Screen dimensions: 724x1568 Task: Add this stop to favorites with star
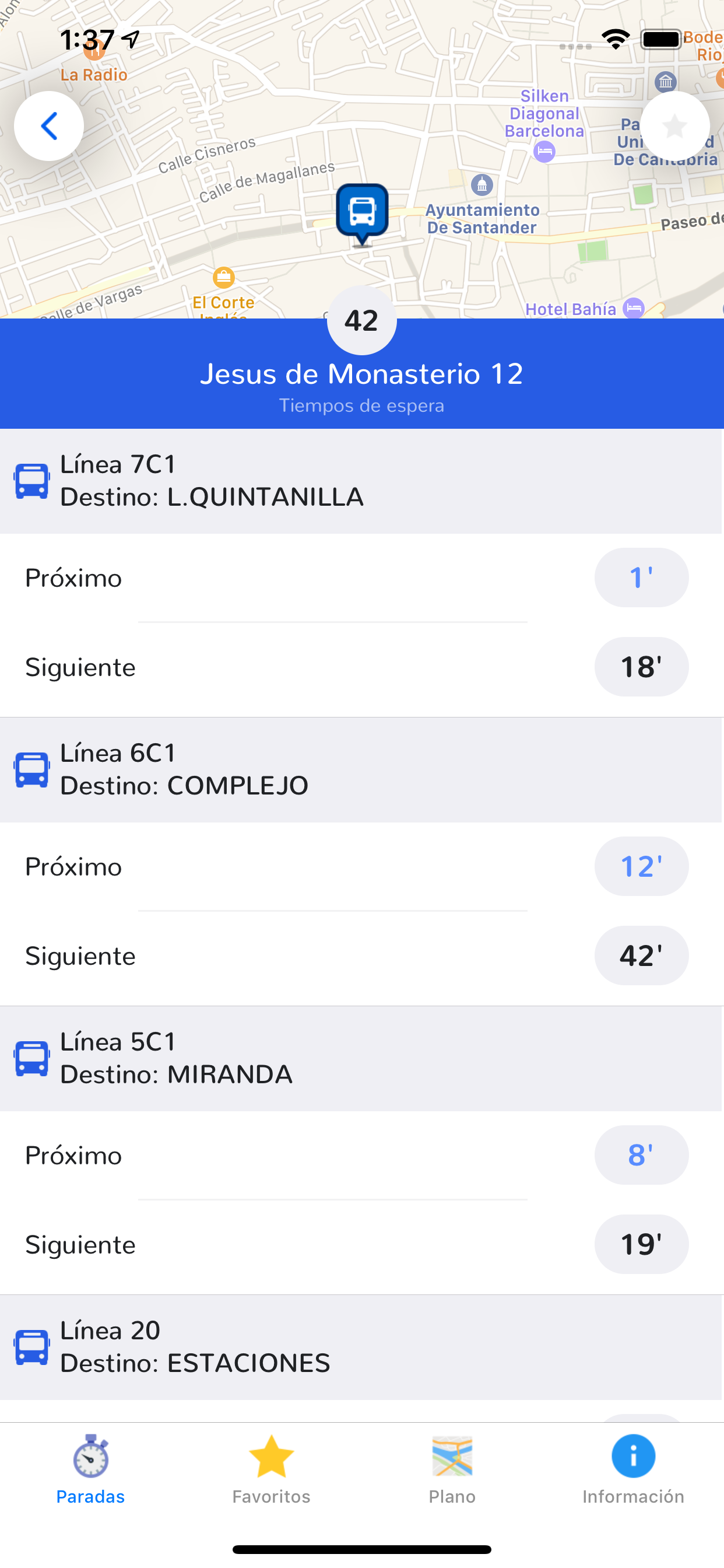tap(674, 126)
